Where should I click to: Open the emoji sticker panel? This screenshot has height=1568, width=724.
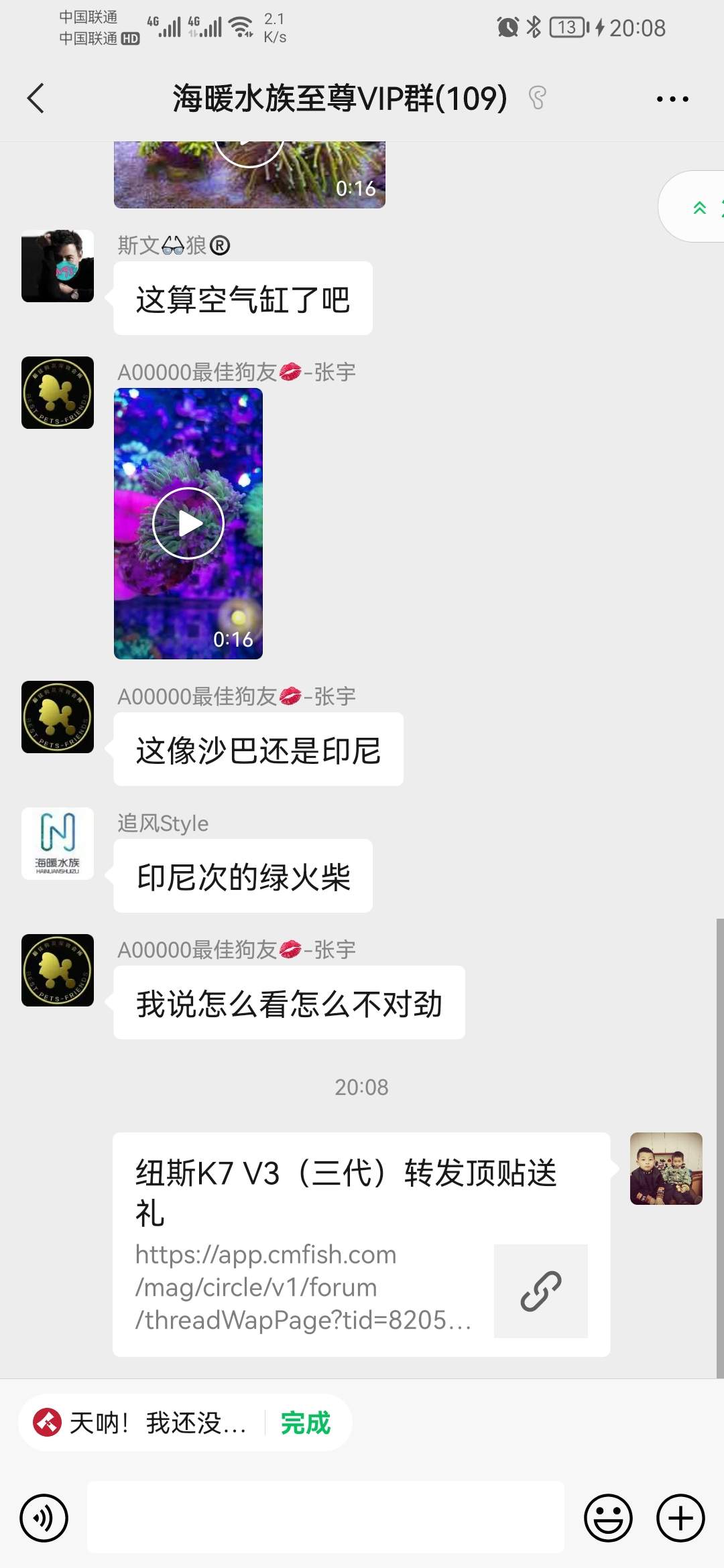click(x=608, y=1518)
